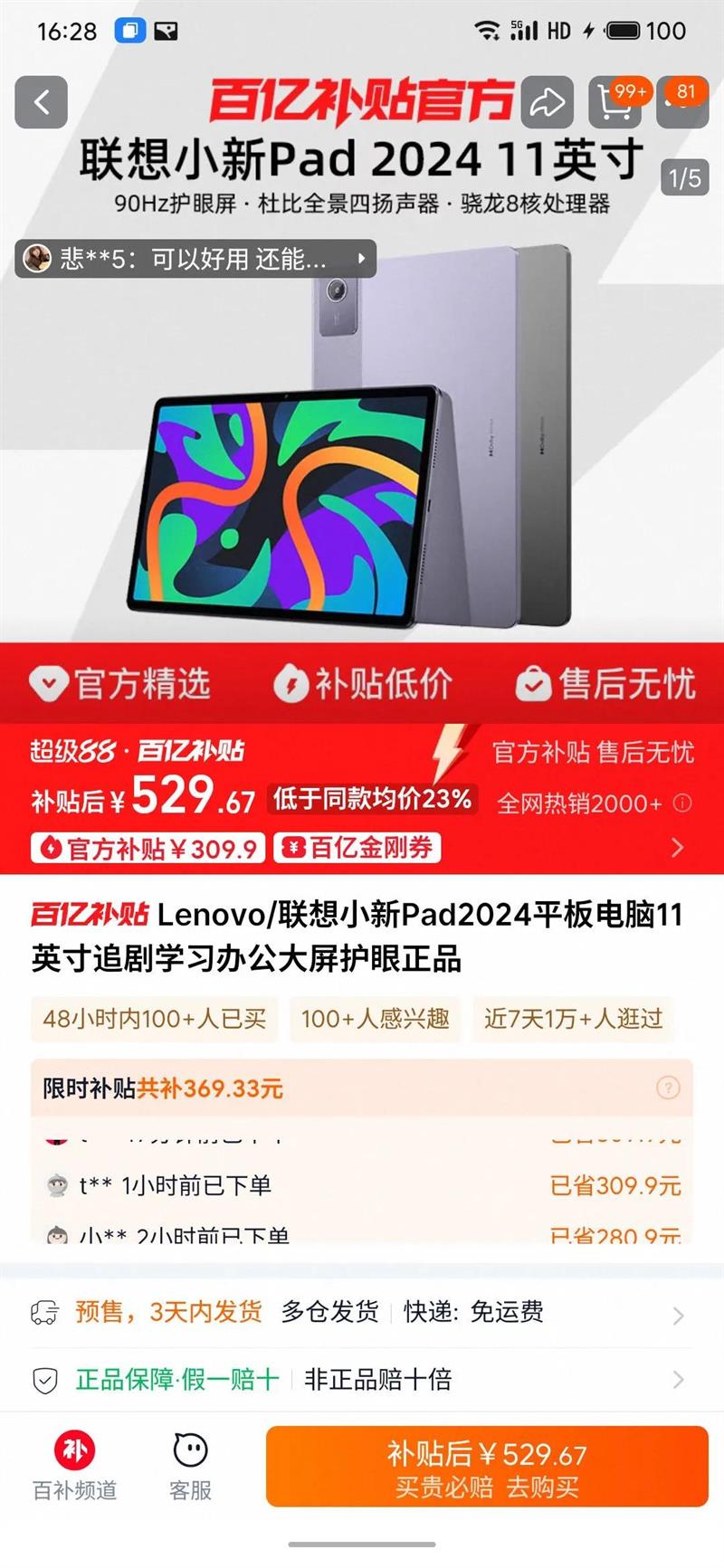
Task: Tap the back arrow at top left
Action: tap(41, 101)
